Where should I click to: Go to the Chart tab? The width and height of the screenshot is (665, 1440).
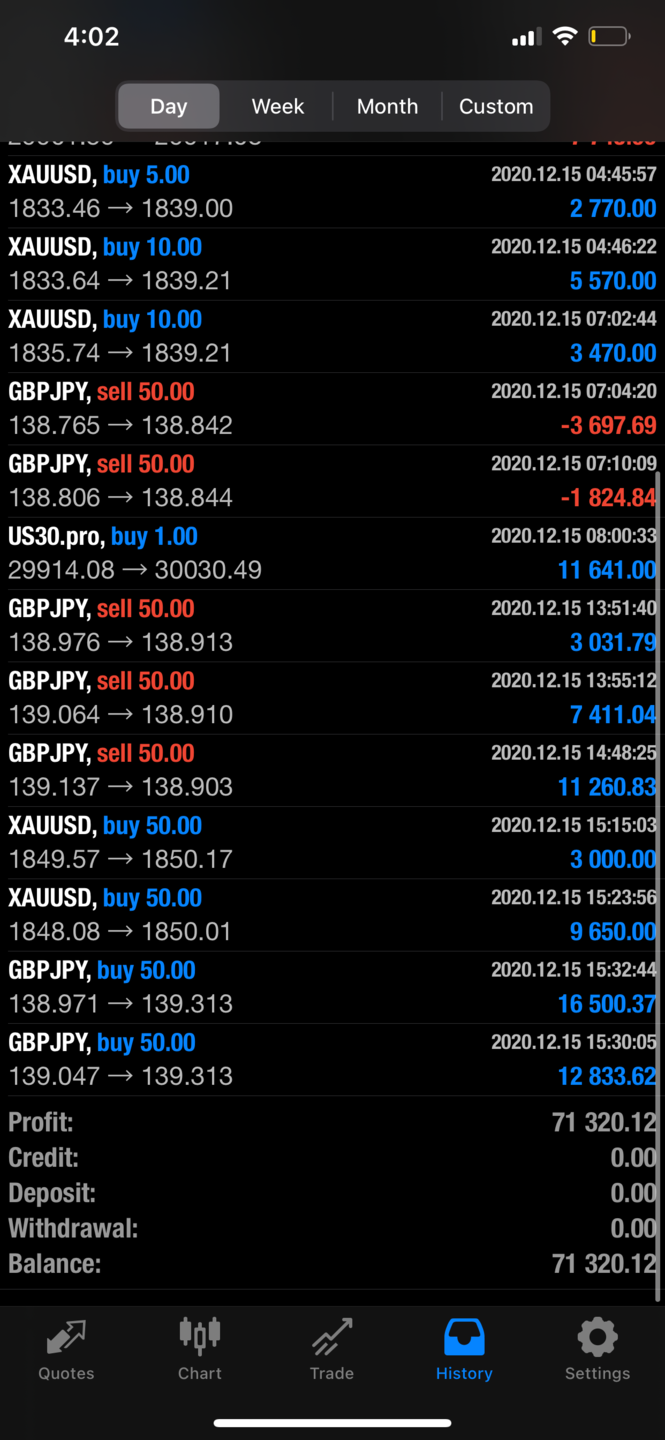pos(199,1350)
